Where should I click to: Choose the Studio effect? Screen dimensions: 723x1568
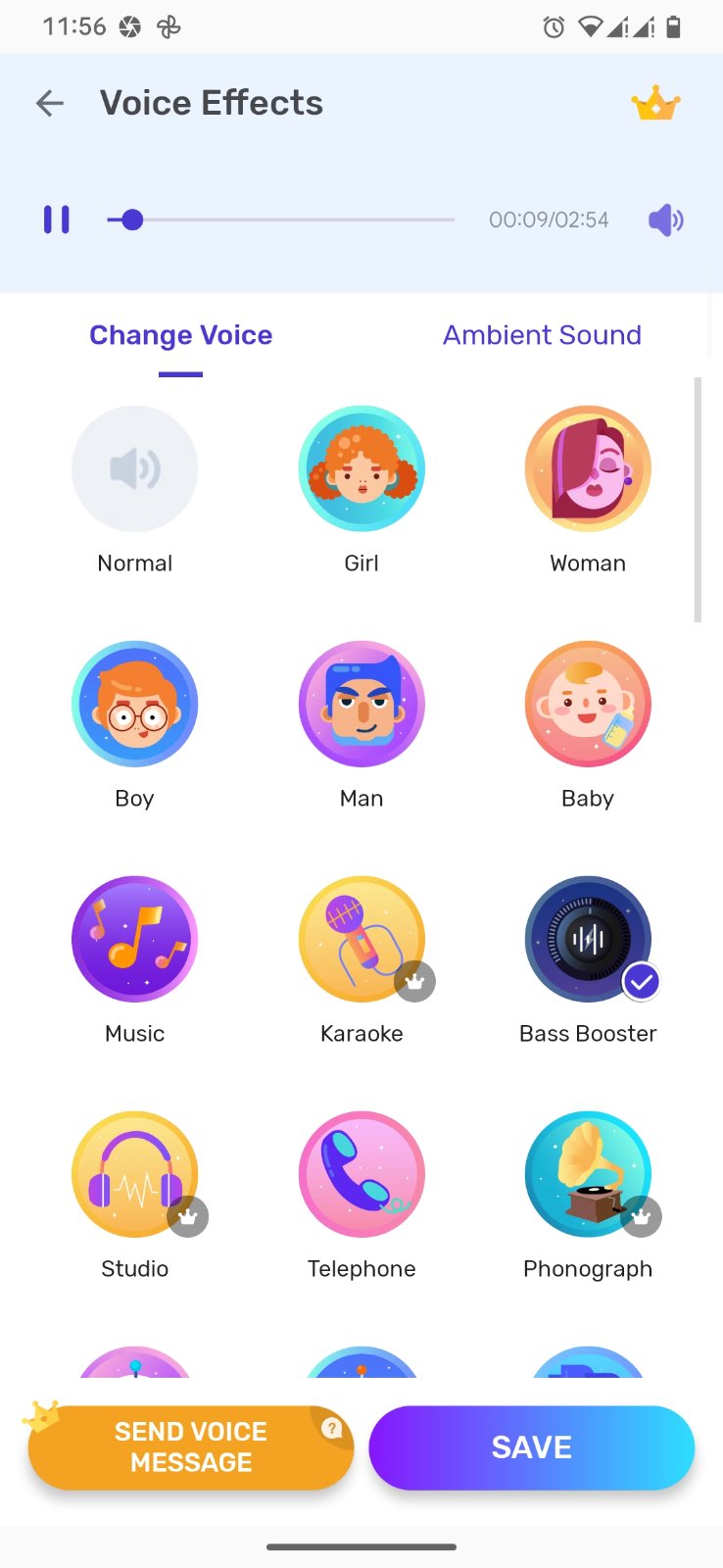(135, 1175)
